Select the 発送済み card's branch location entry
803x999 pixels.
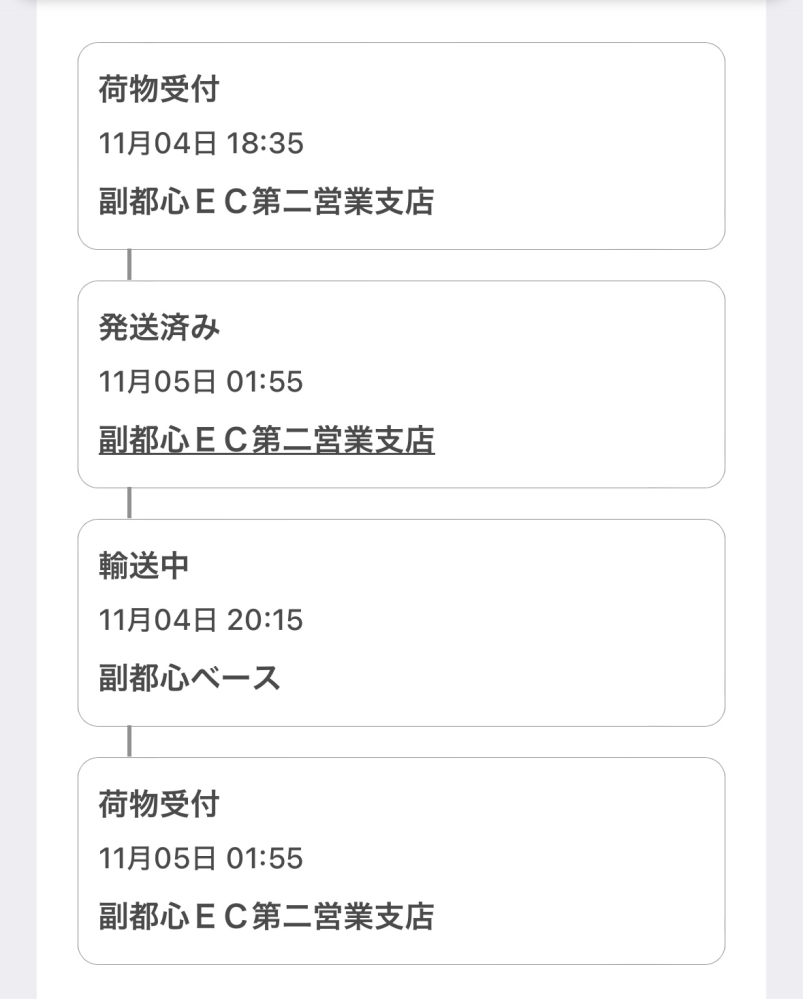tap(264, 437)
